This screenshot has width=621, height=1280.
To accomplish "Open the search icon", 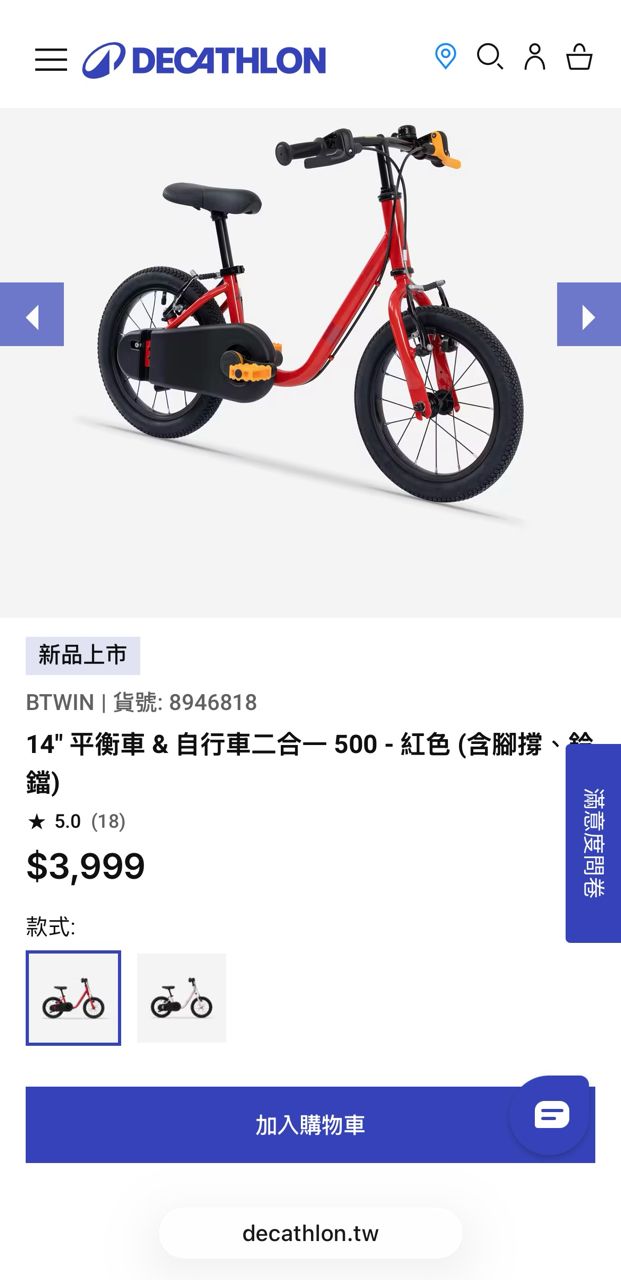I will click(489, 57).
